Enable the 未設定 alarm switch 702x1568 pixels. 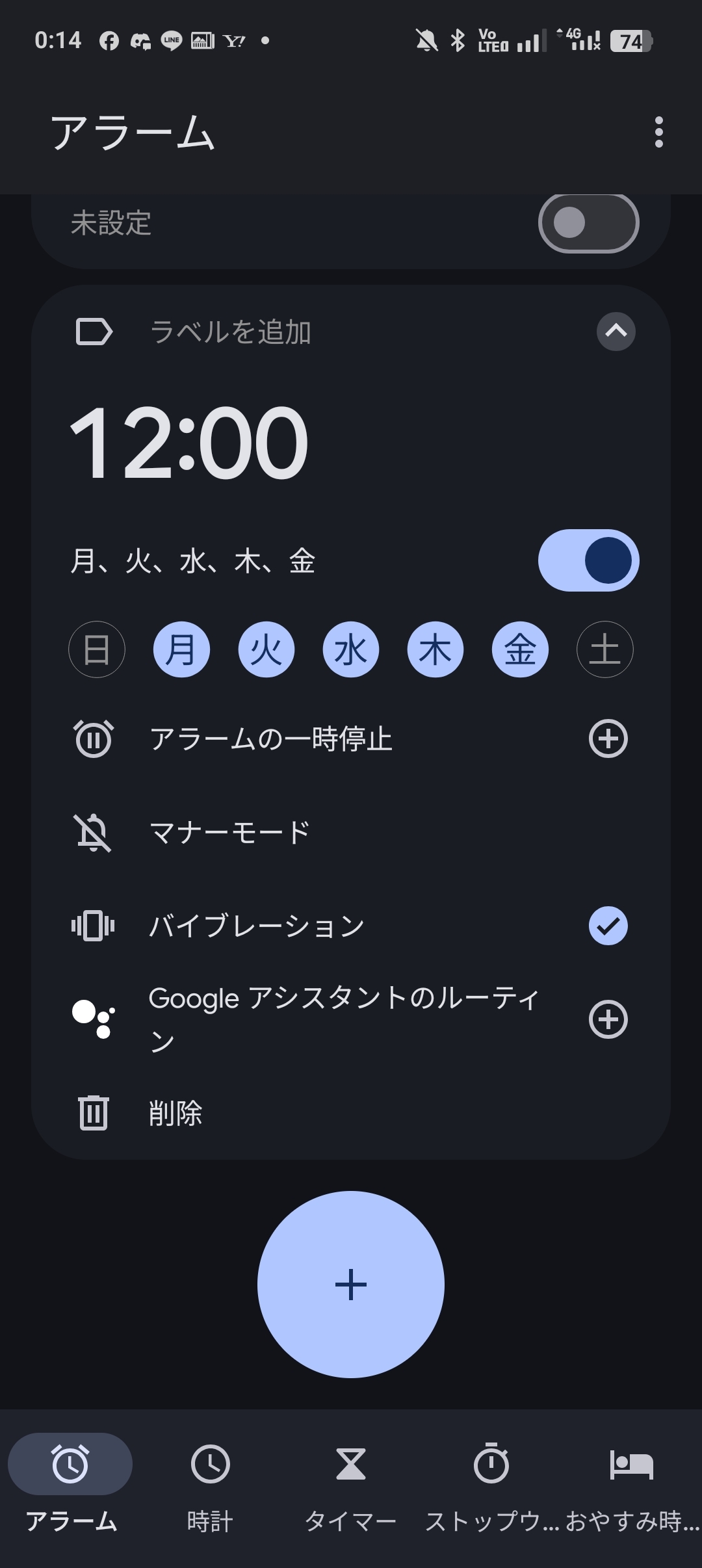click(x=588, y=223)
